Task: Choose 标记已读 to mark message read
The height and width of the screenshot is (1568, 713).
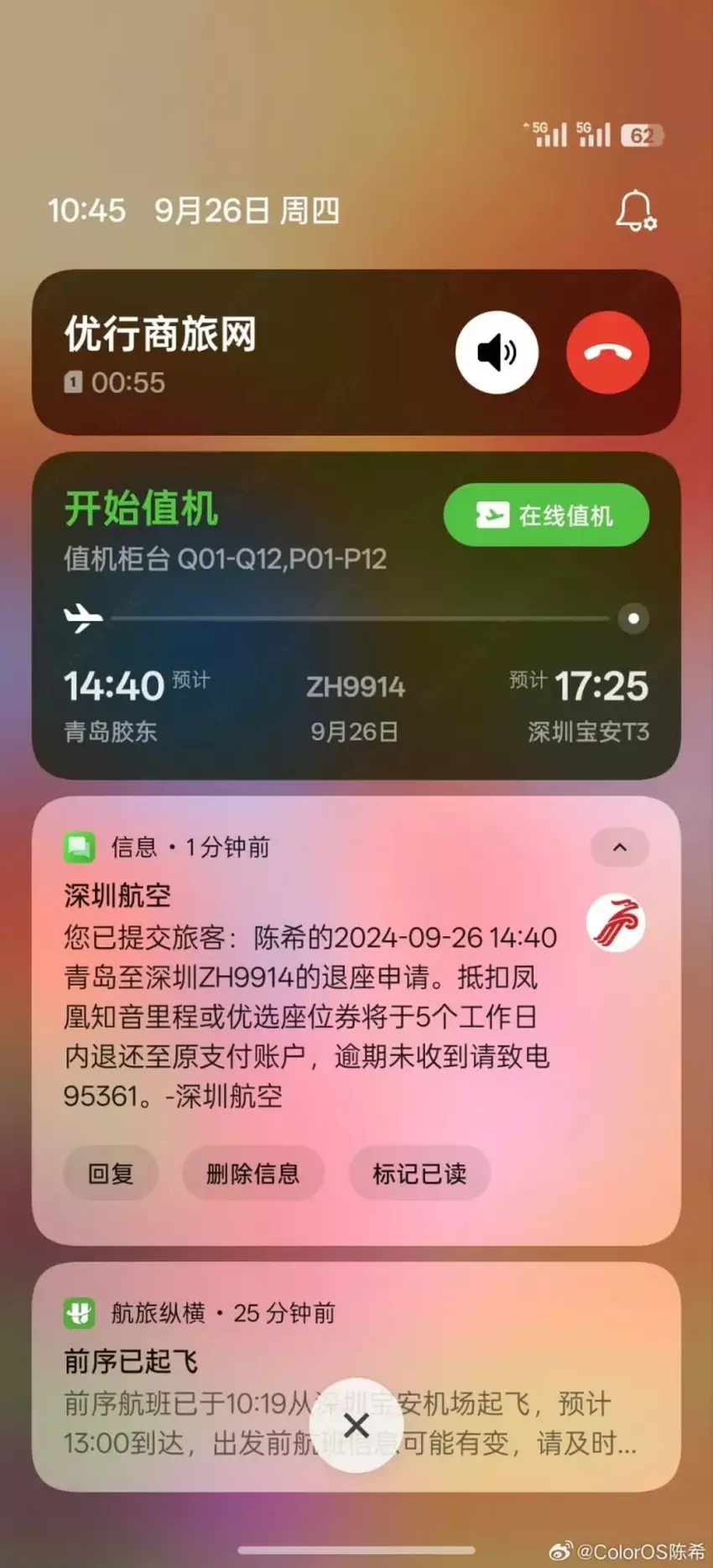Action: (x=419, y=1173)
